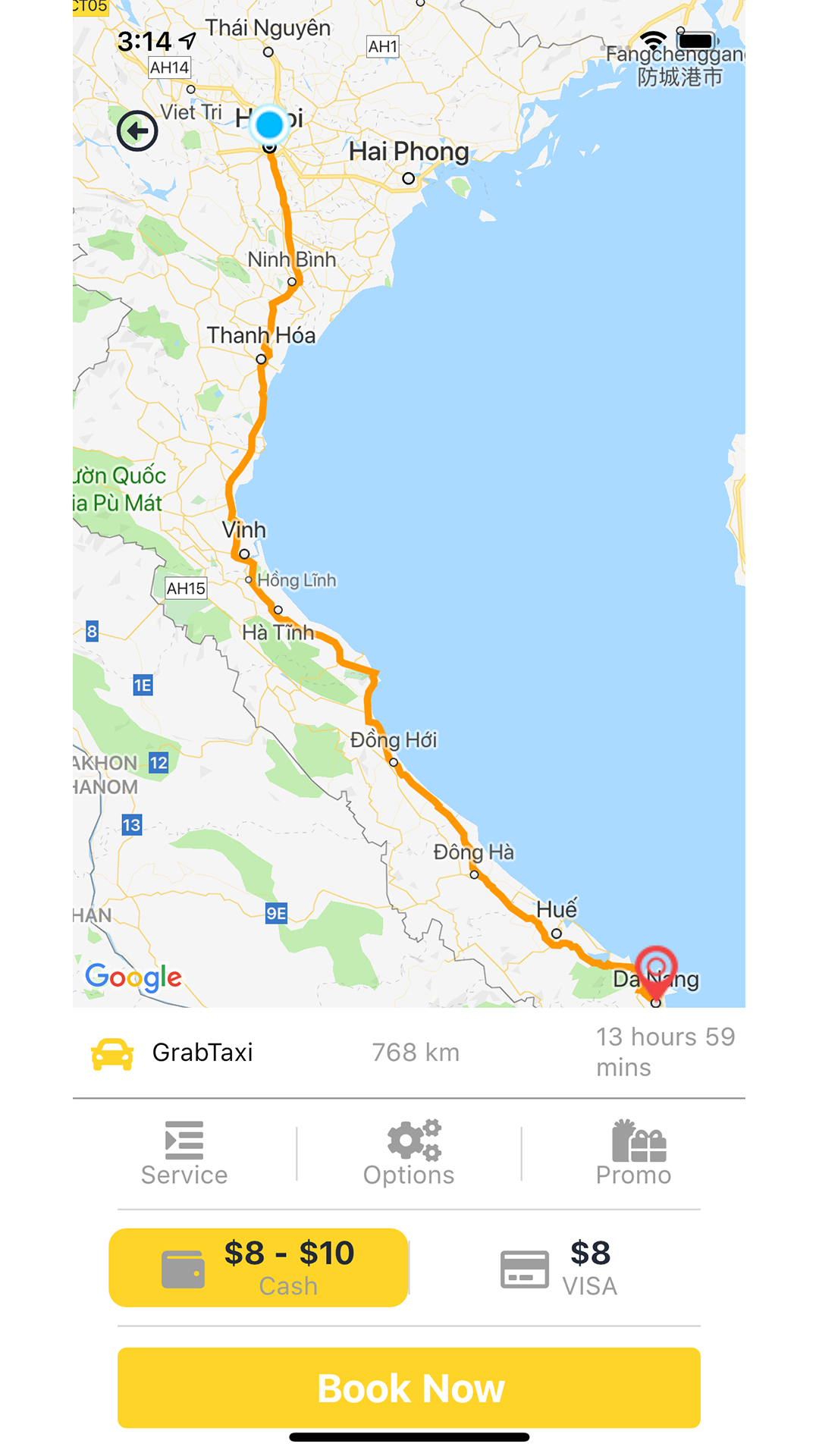Select Cash payment $8 - $10
819x1456 pixels.
point(259,1267)
